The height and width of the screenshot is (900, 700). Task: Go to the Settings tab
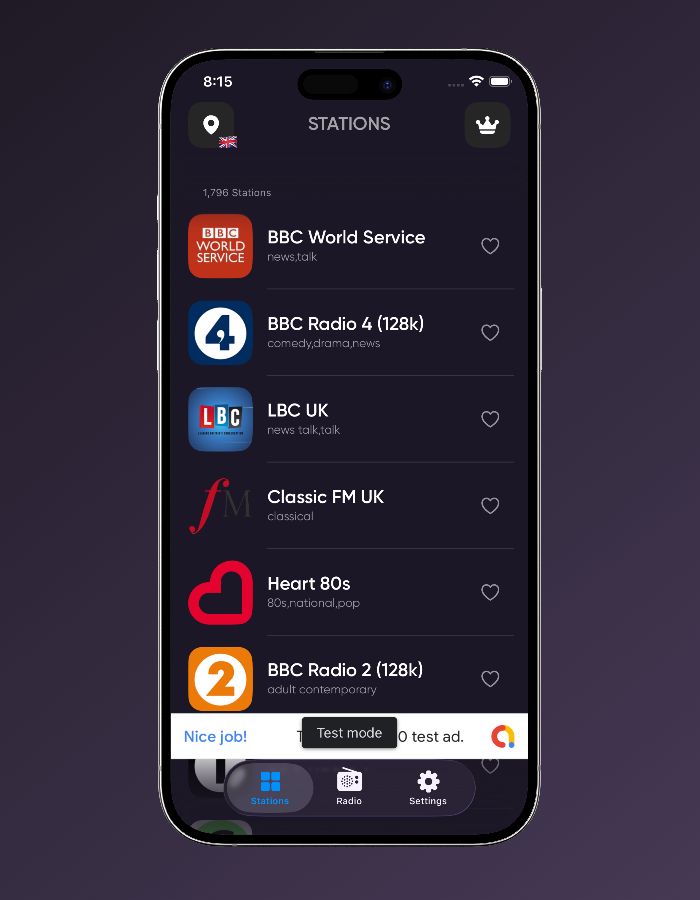click(428, 787)
